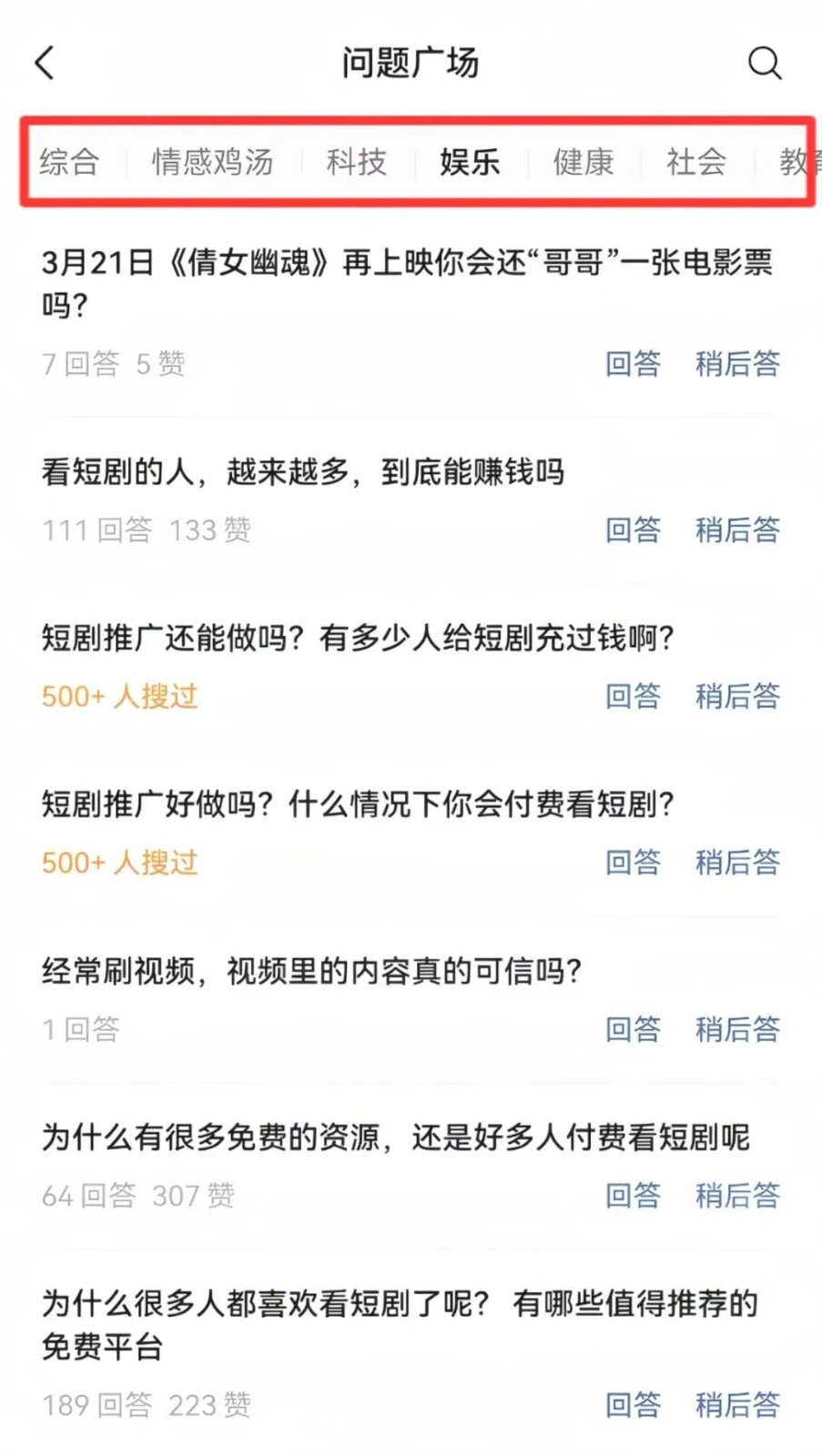This screenshot has width=822, height=1456.
Task: Select the 科技 tab
Action: click(356, 162)
